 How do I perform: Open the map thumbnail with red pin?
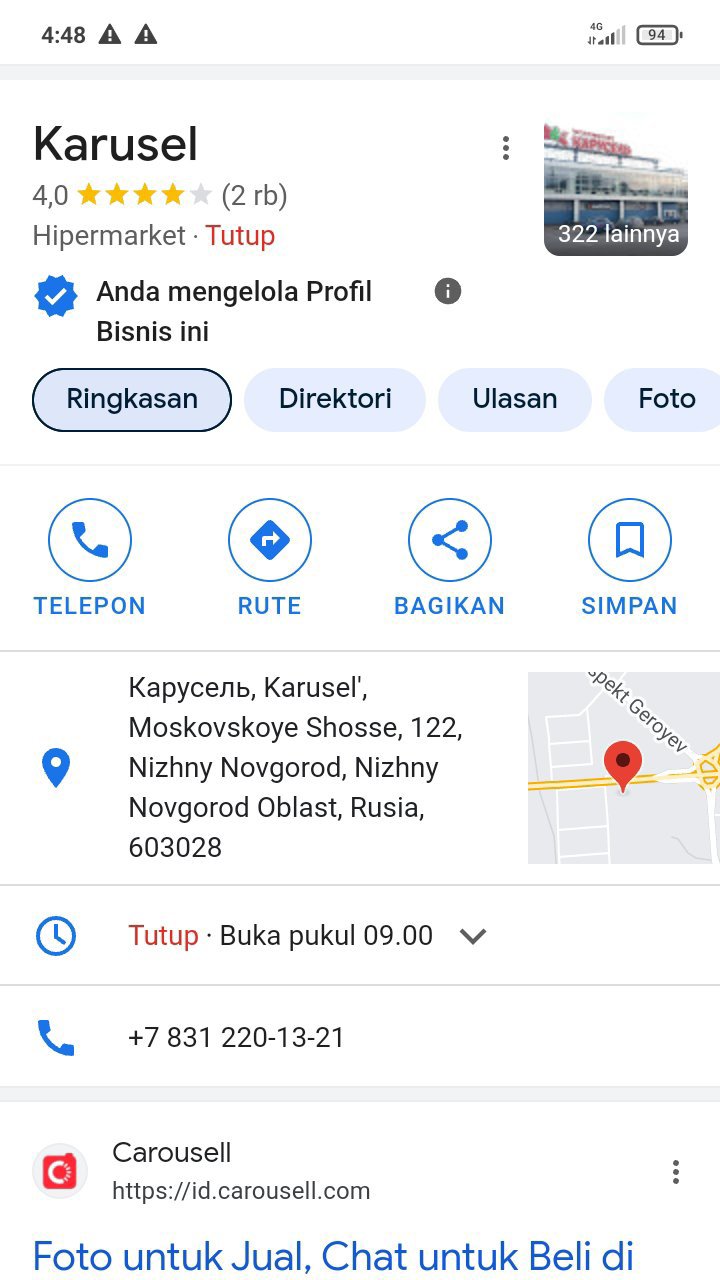pyautogui.click(x=623, y=767)
